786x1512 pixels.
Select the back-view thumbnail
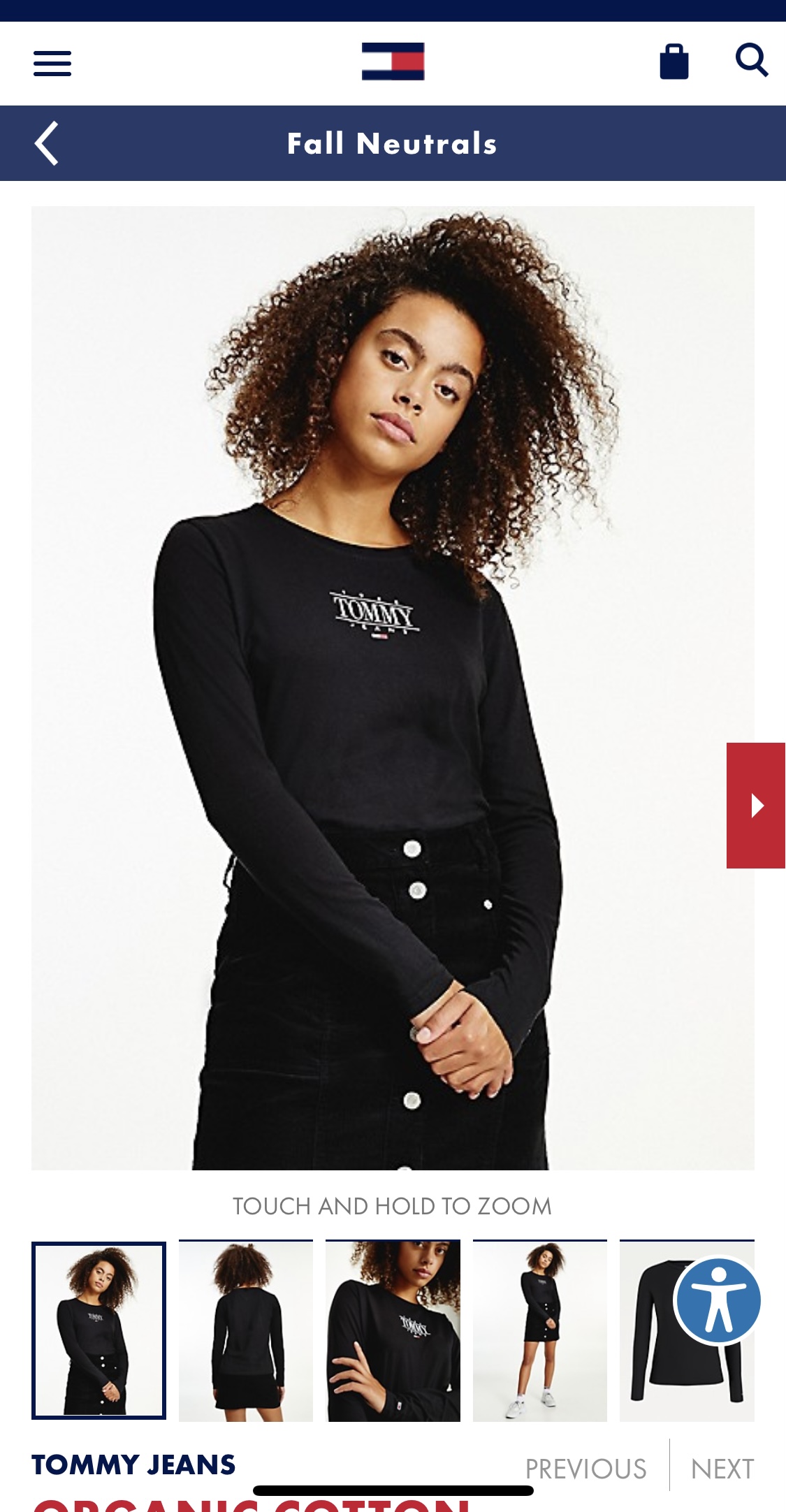pos(246,1331)
